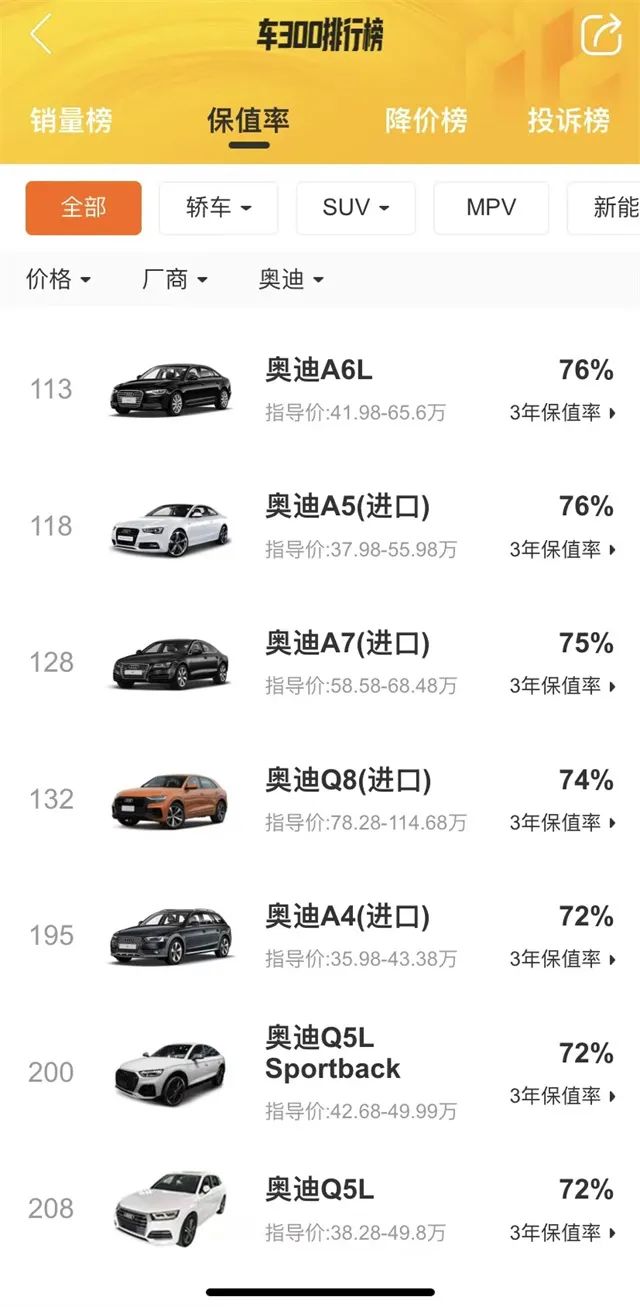Open 奥迪A4(进口) ranking entry

click(347, 916)
